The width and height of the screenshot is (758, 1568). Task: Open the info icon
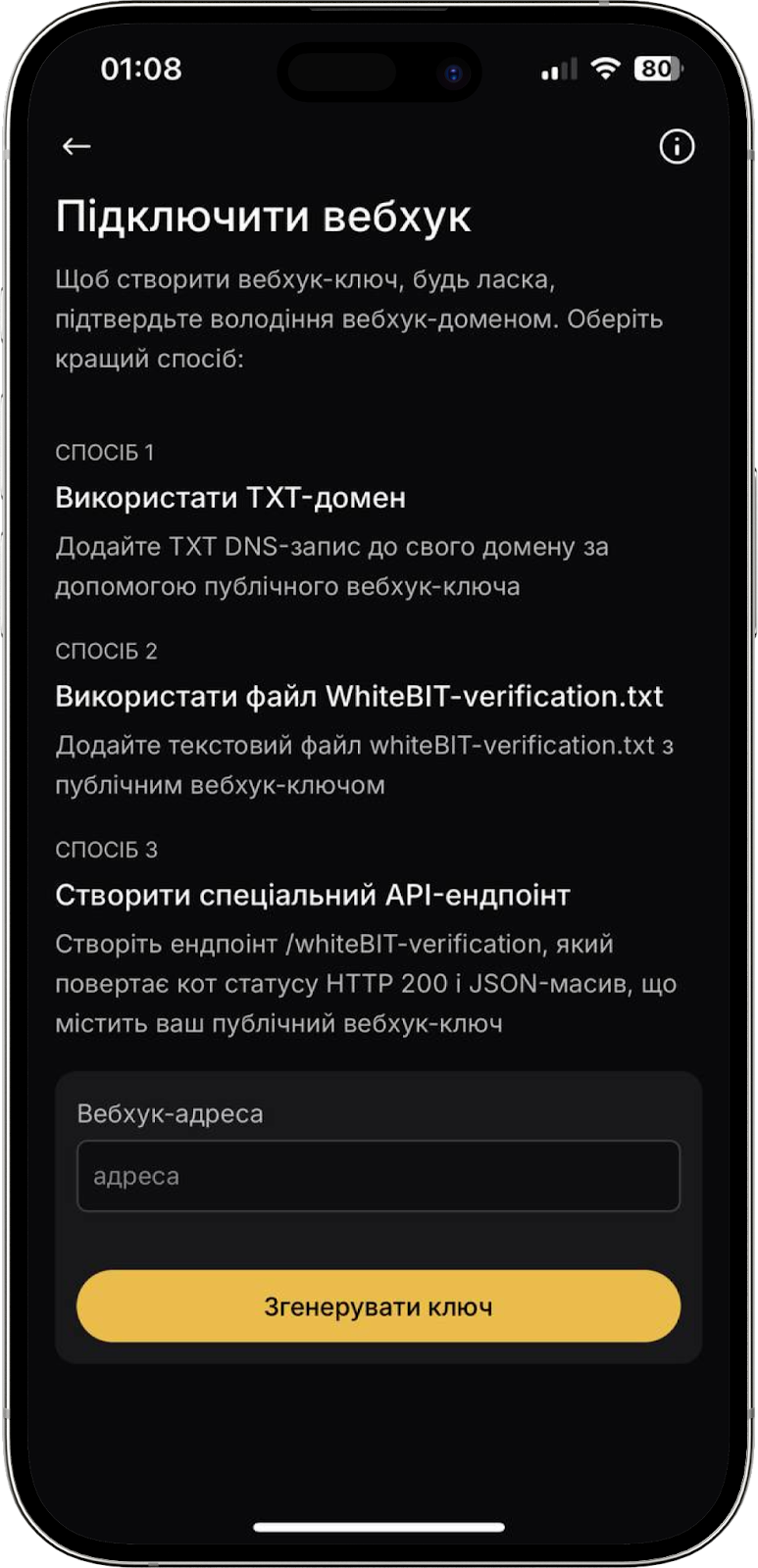[677, 147]
